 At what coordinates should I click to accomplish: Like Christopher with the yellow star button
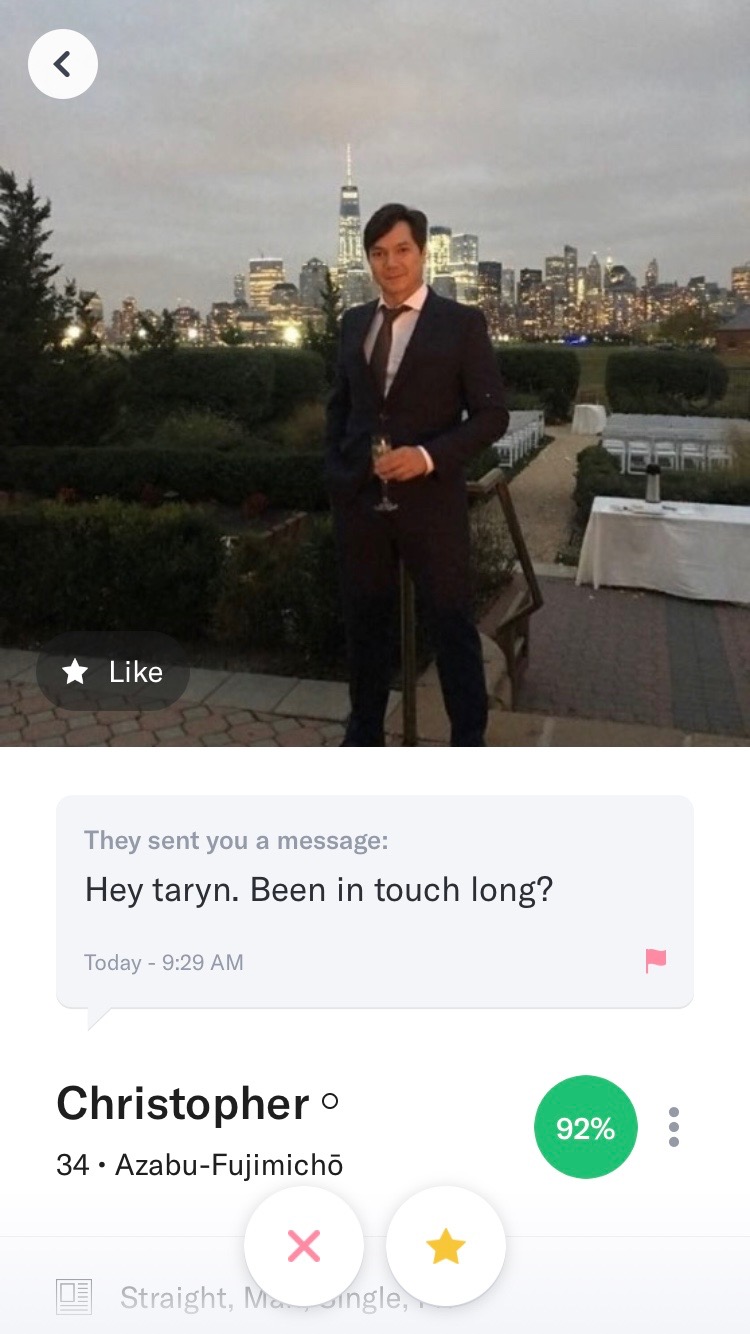click(446, 1246)
